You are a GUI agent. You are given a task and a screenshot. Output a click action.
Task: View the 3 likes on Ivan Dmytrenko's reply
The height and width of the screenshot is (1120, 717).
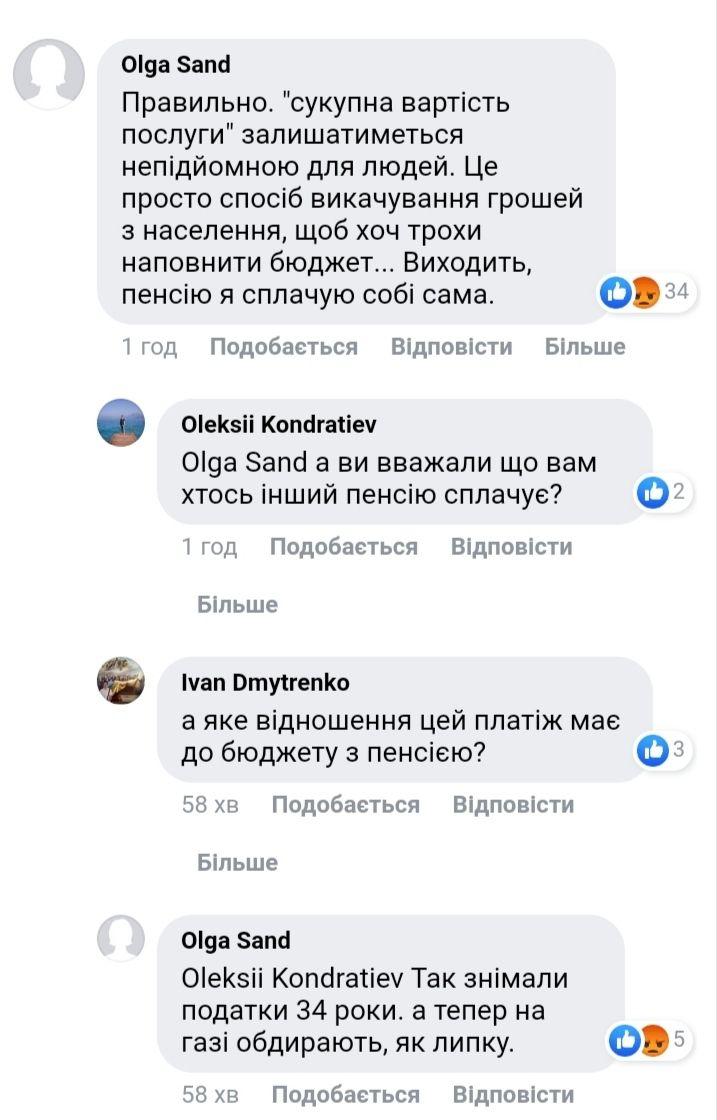(x=665, y=749)
